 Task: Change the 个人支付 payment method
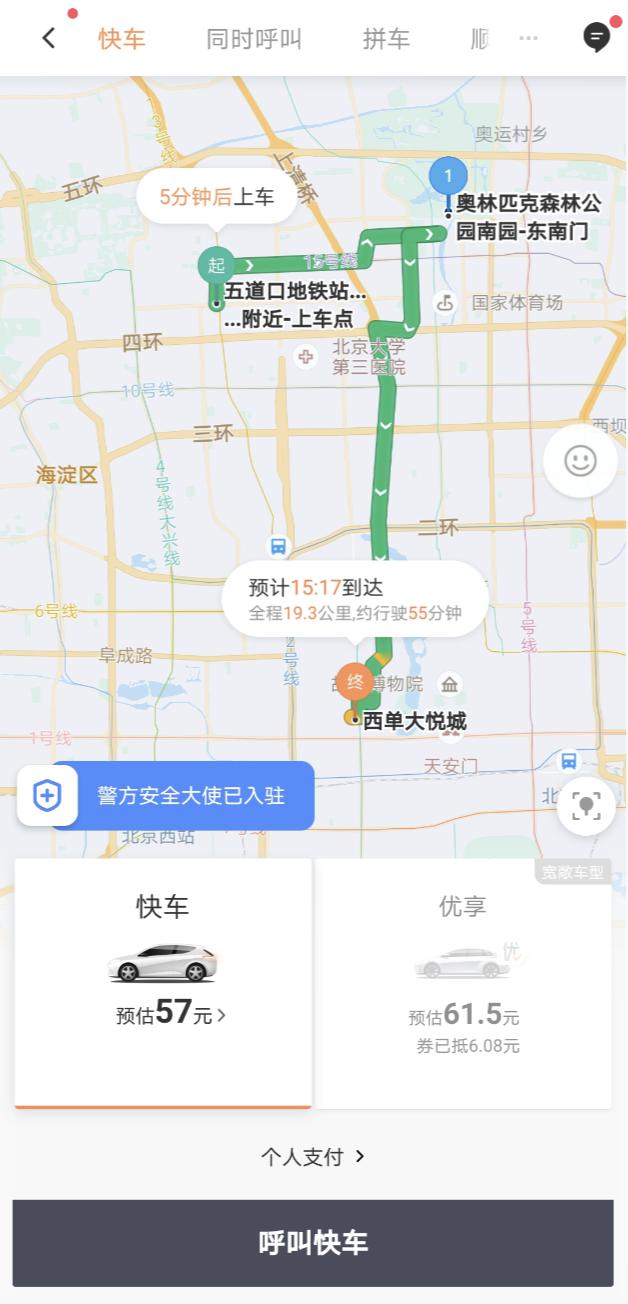coord(313,1157)
